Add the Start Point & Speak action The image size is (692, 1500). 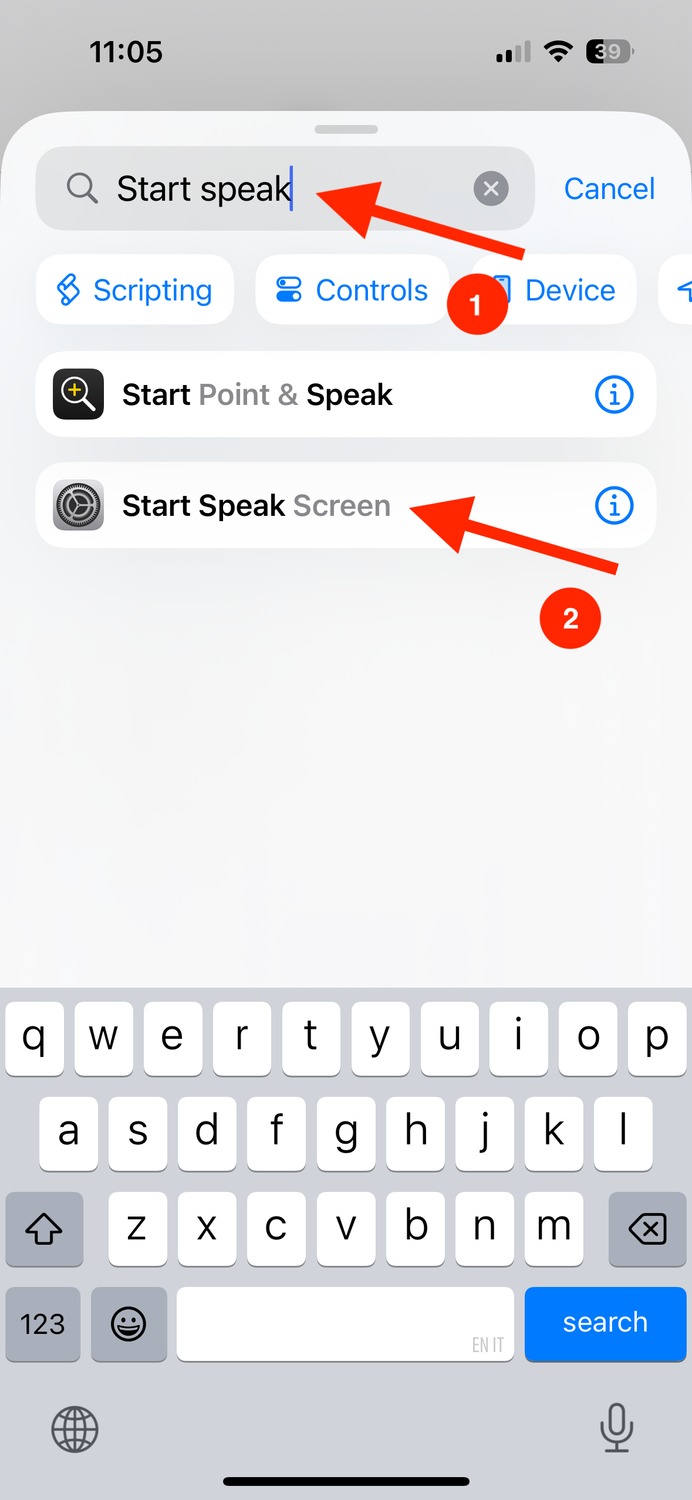coord(346,395)
